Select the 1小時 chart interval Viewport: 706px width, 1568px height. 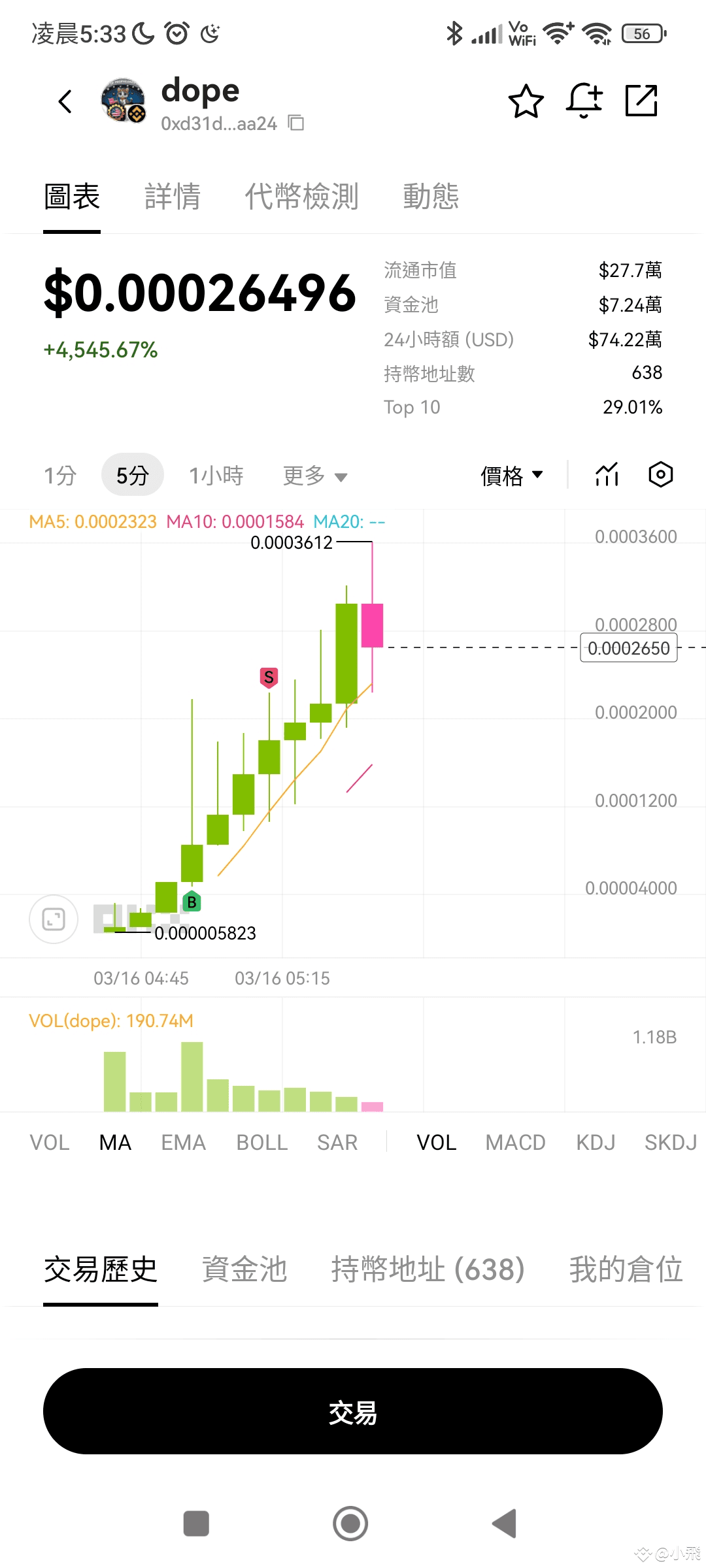pyautogui.click(x=216, y=475)
